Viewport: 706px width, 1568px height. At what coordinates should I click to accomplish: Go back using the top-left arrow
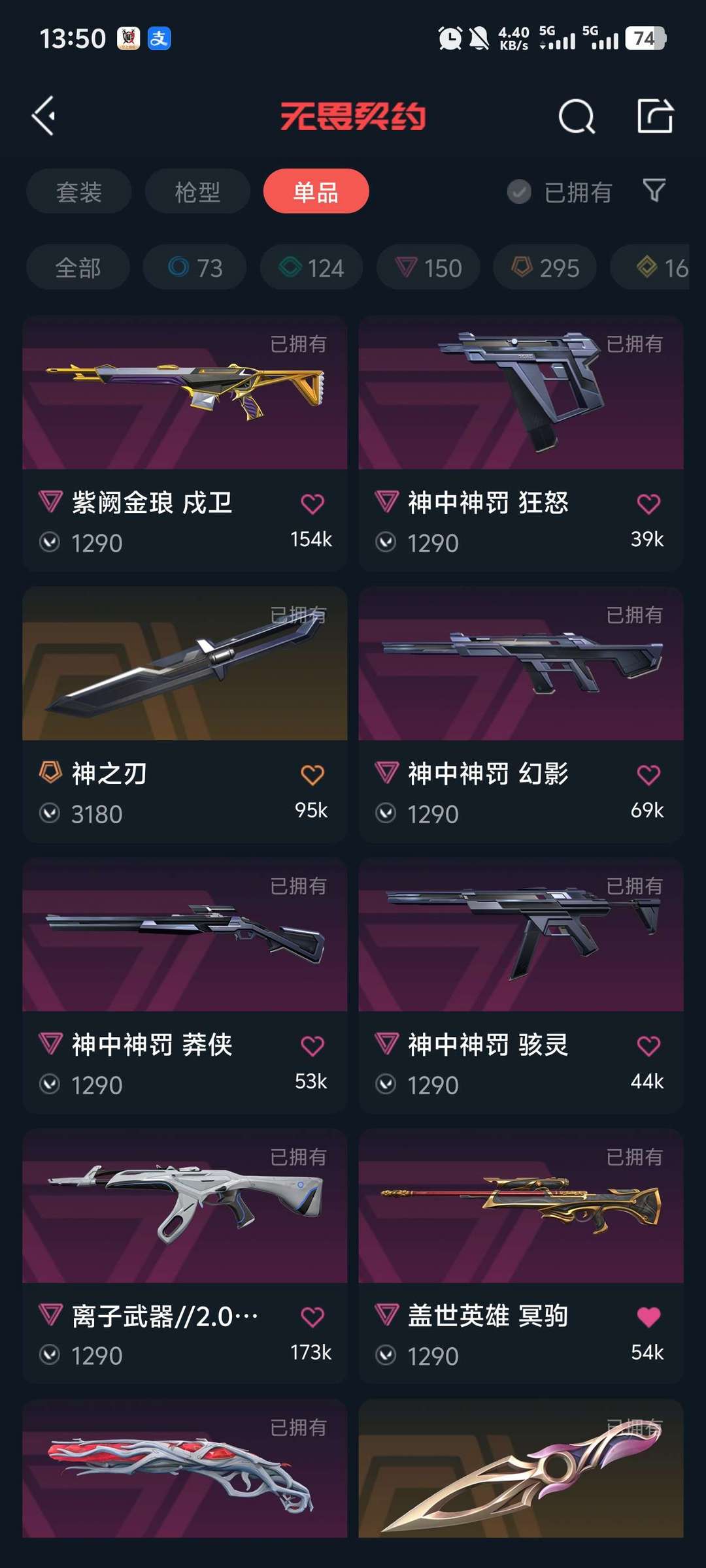click(44, 116)
